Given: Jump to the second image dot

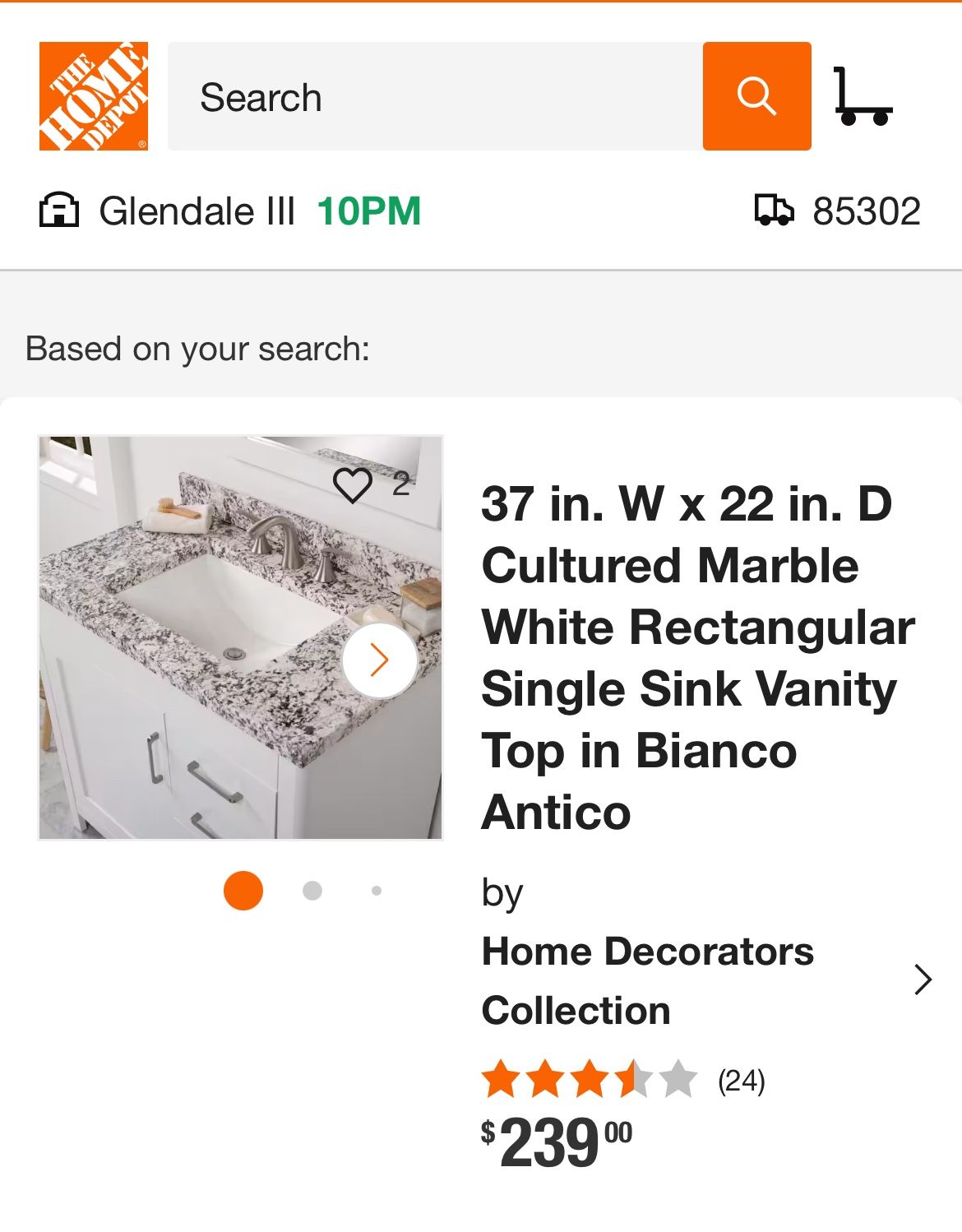Looking at the screenshot, I should (312, 891).
